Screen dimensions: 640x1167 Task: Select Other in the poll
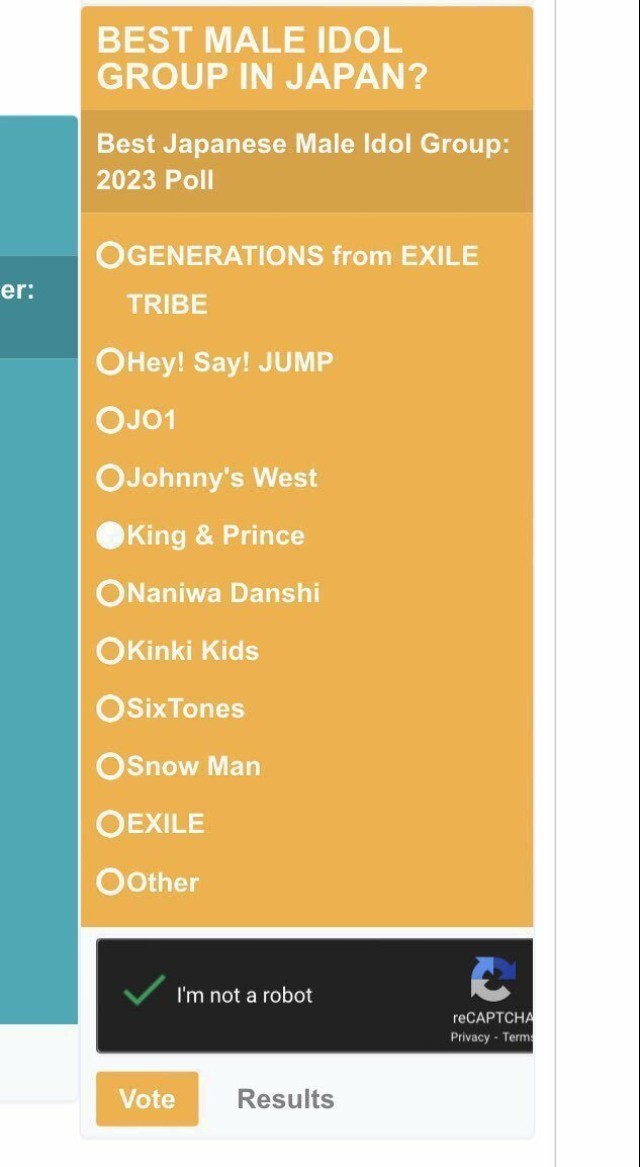[109, 882]
